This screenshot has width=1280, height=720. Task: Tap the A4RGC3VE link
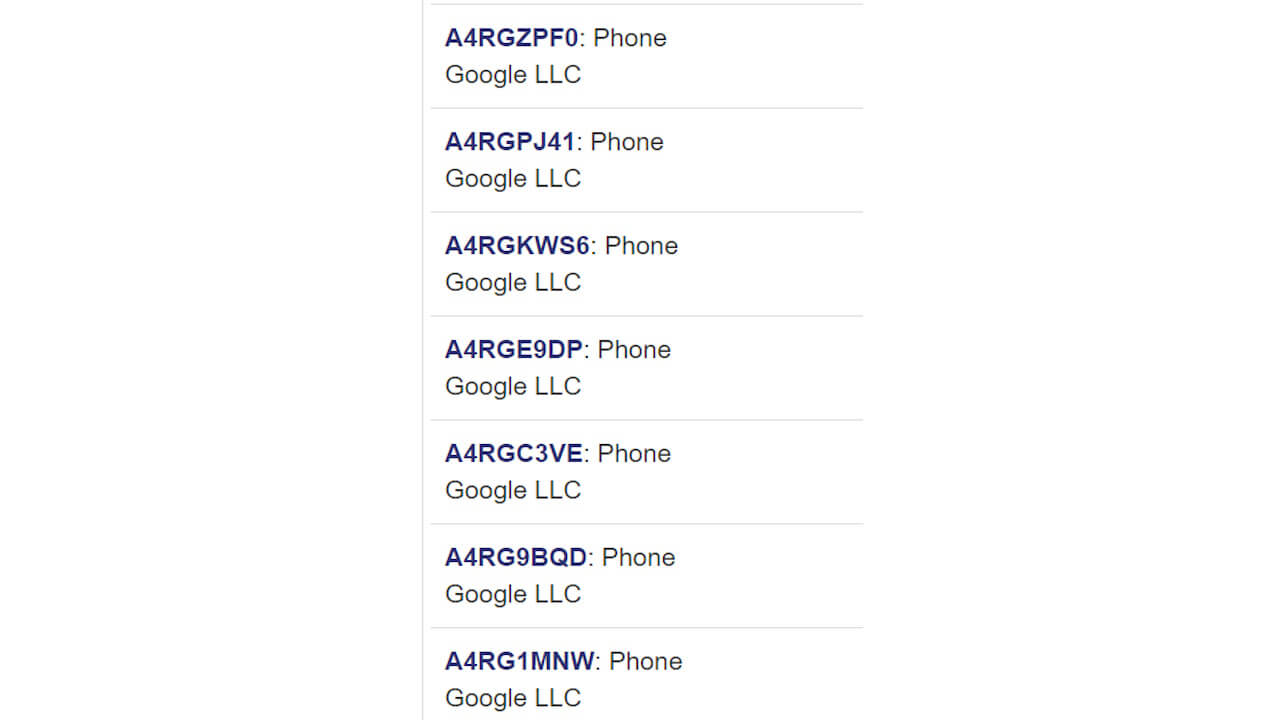(x=513, y=454)
